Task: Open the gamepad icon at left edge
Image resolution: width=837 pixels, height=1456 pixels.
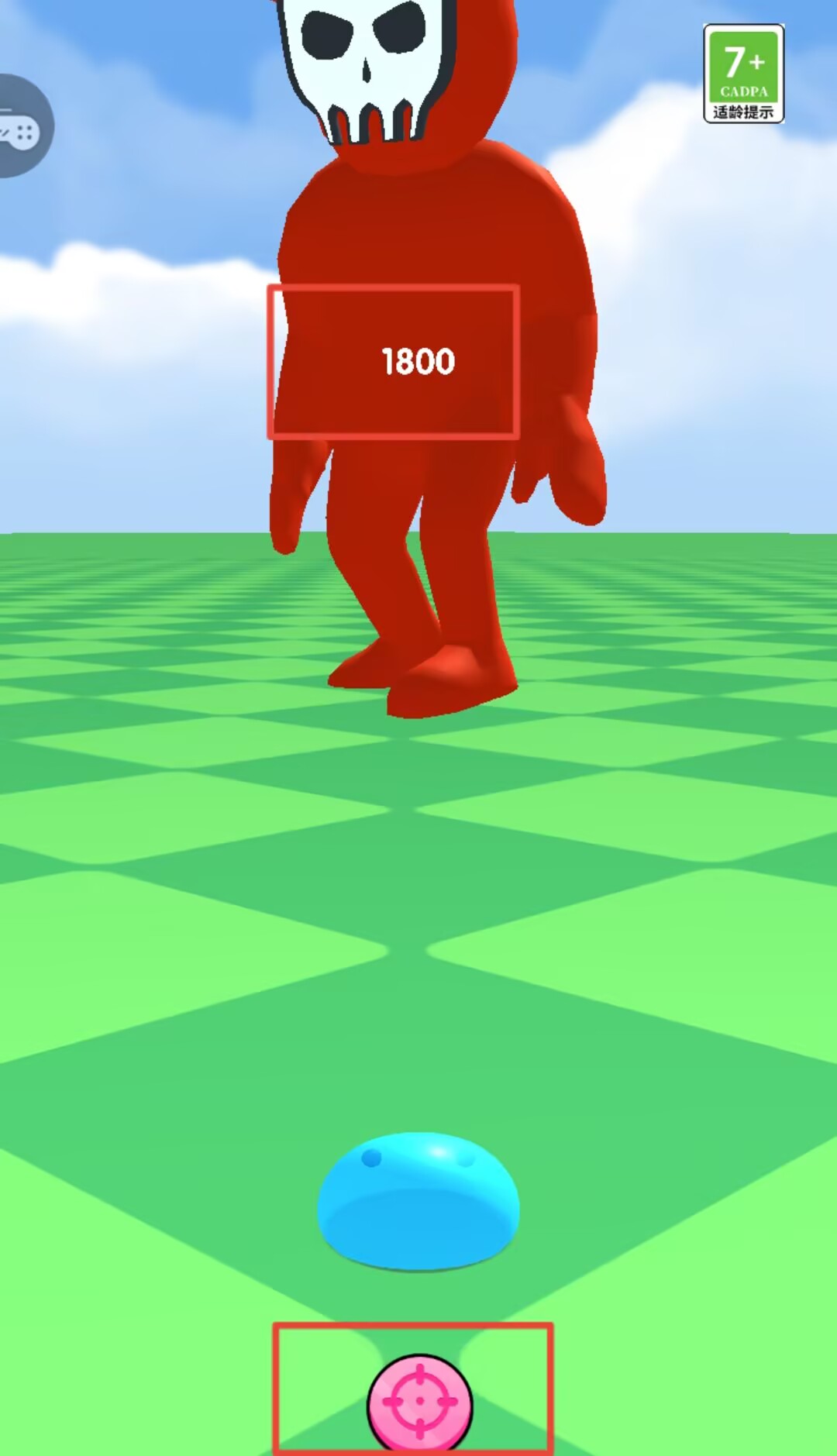Action: 21,128
